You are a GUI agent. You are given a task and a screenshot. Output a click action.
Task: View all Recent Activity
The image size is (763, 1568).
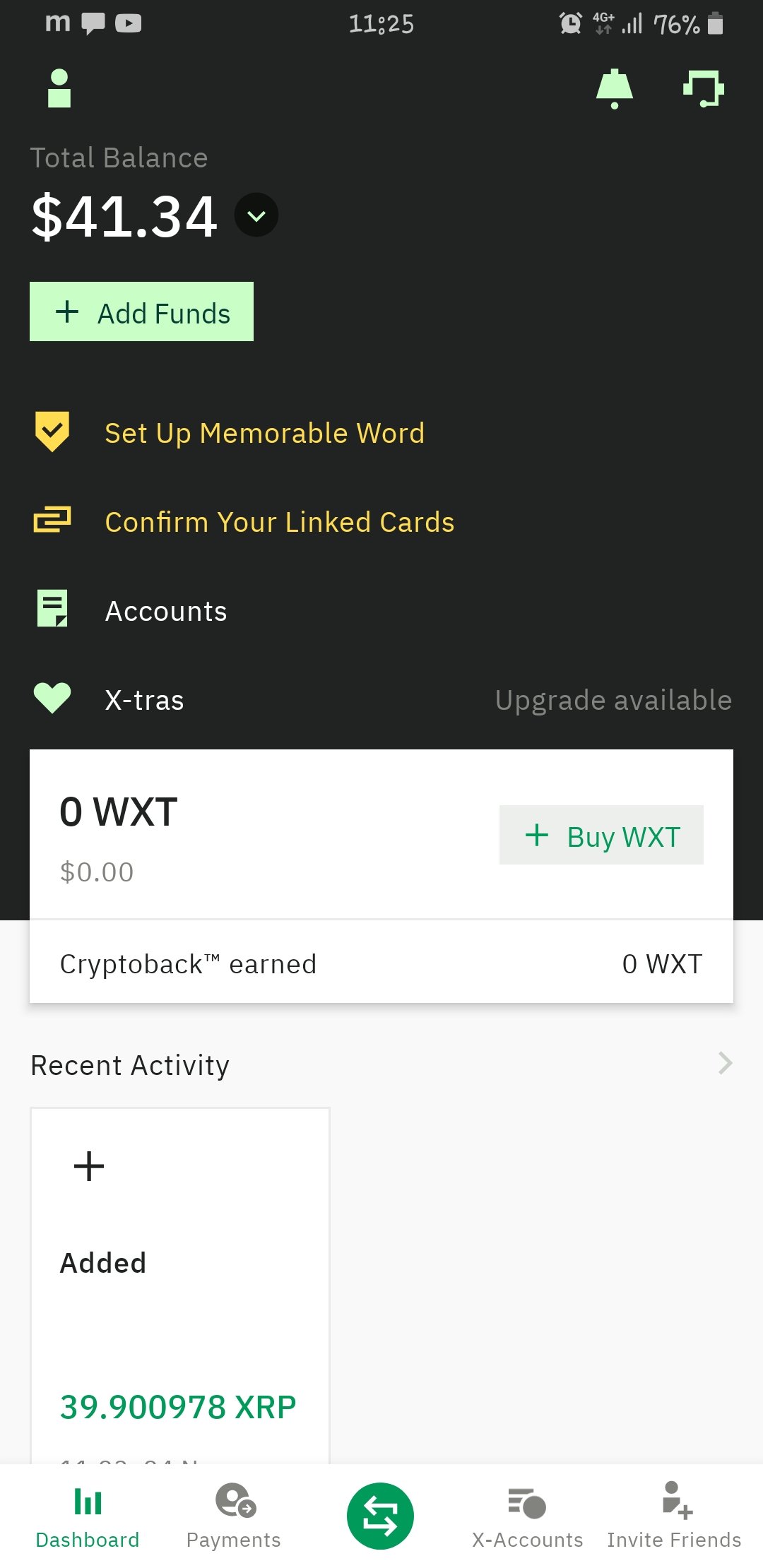(726, 1063)
